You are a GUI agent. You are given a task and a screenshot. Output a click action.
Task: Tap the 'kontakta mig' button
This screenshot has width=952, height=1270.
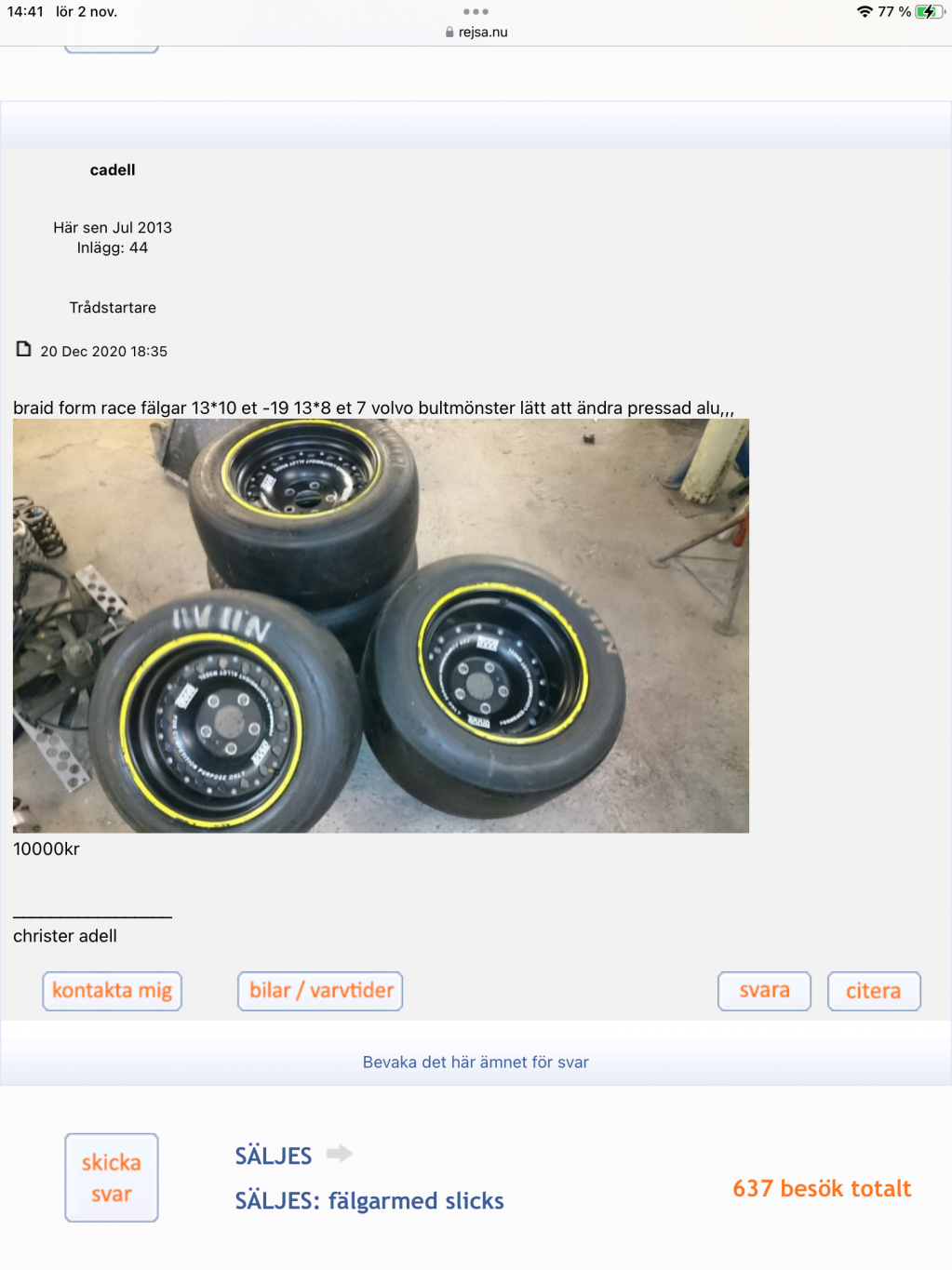pos(112,991)
